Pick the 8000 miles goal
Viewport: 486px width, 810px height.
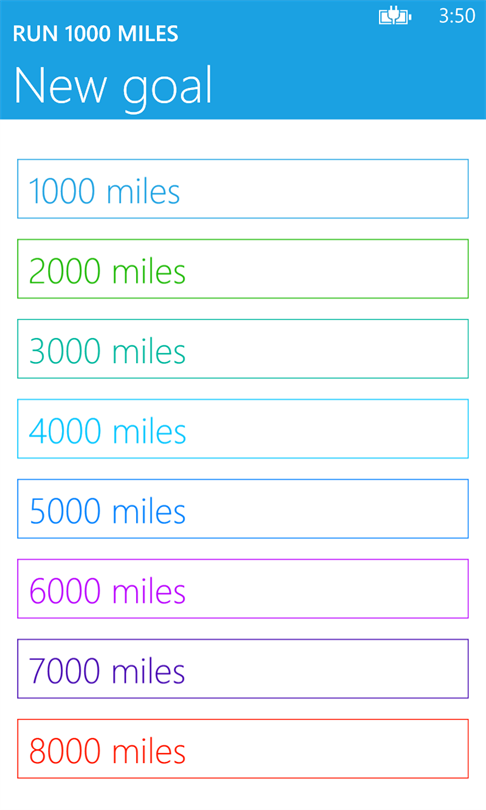243,749
